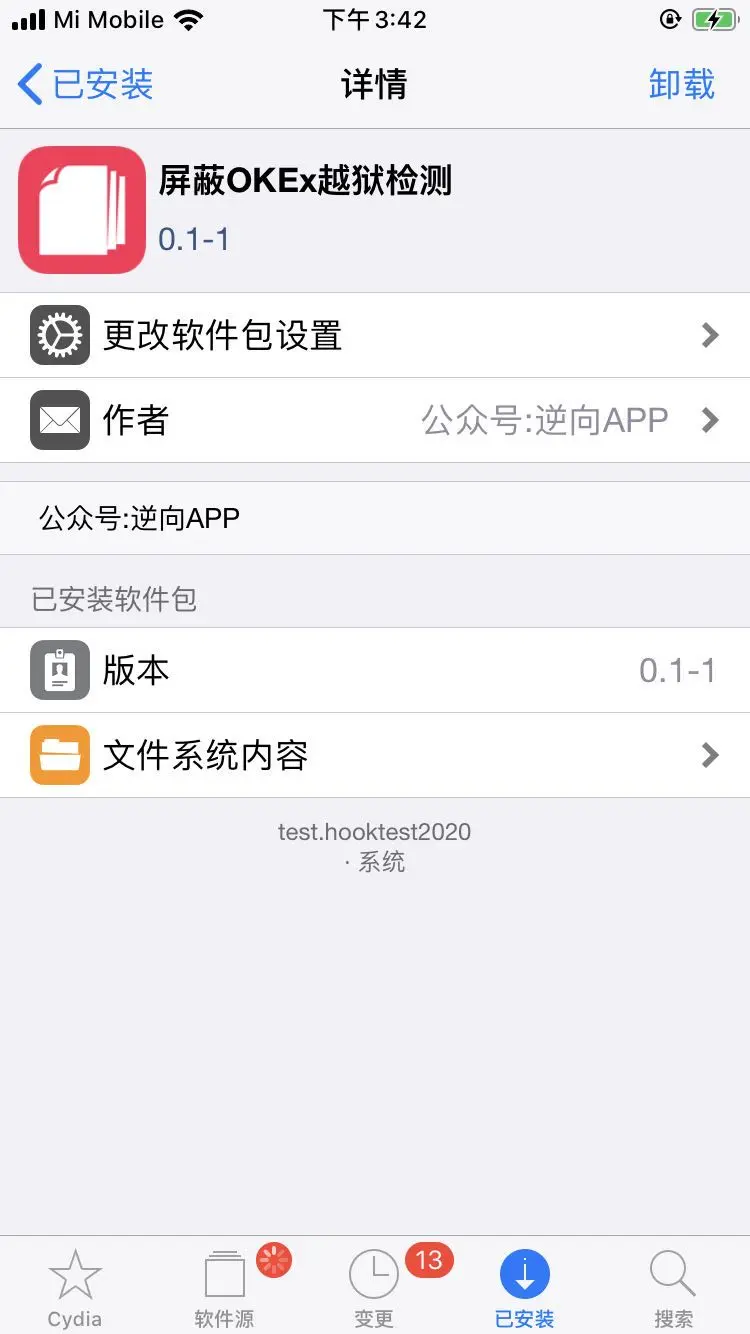Viewport: 750px width, 1334px height.
Task: Switch to the 变更 tab
Action: point(375,1286)
